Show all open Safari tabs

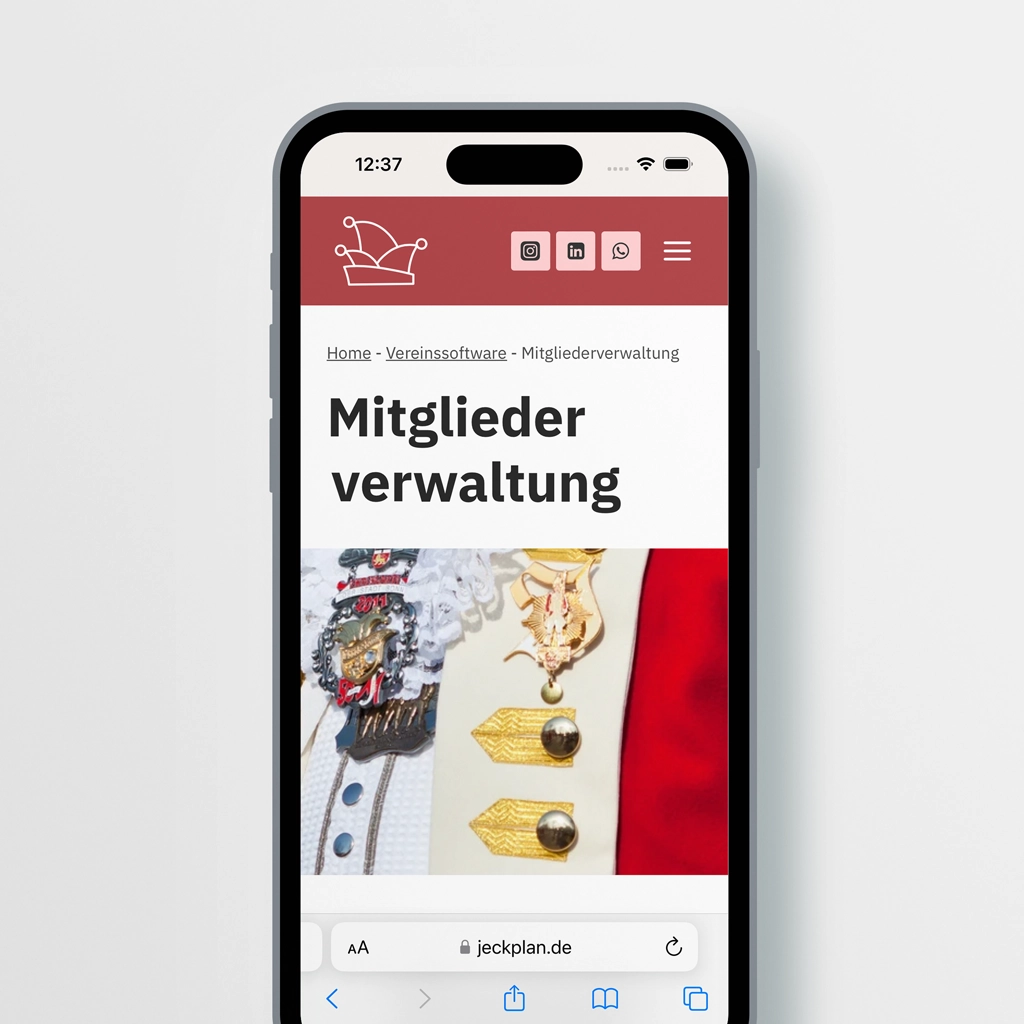[x=695, y=998]
